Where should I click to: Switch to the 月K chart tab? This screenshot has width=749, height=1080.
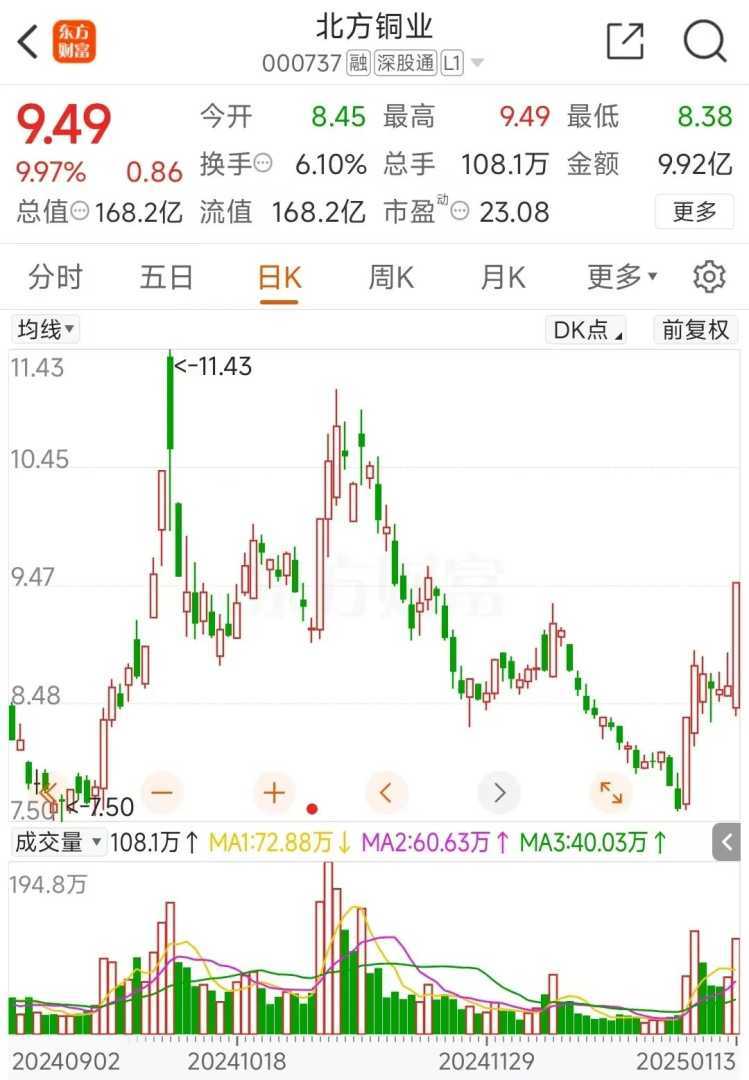tap(503, 277)
